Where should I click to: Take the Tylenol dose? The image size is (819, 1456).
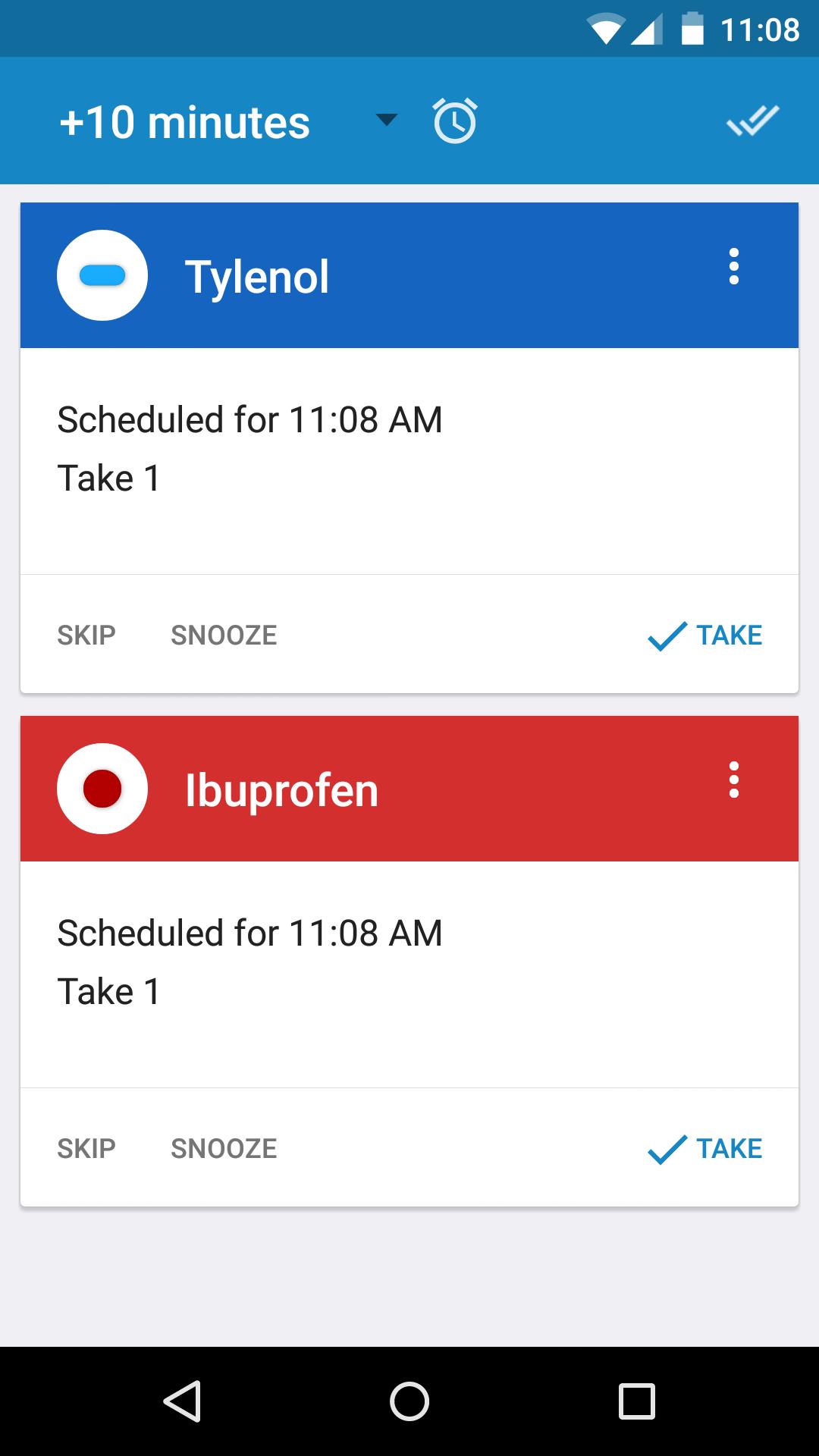(705, 635)
